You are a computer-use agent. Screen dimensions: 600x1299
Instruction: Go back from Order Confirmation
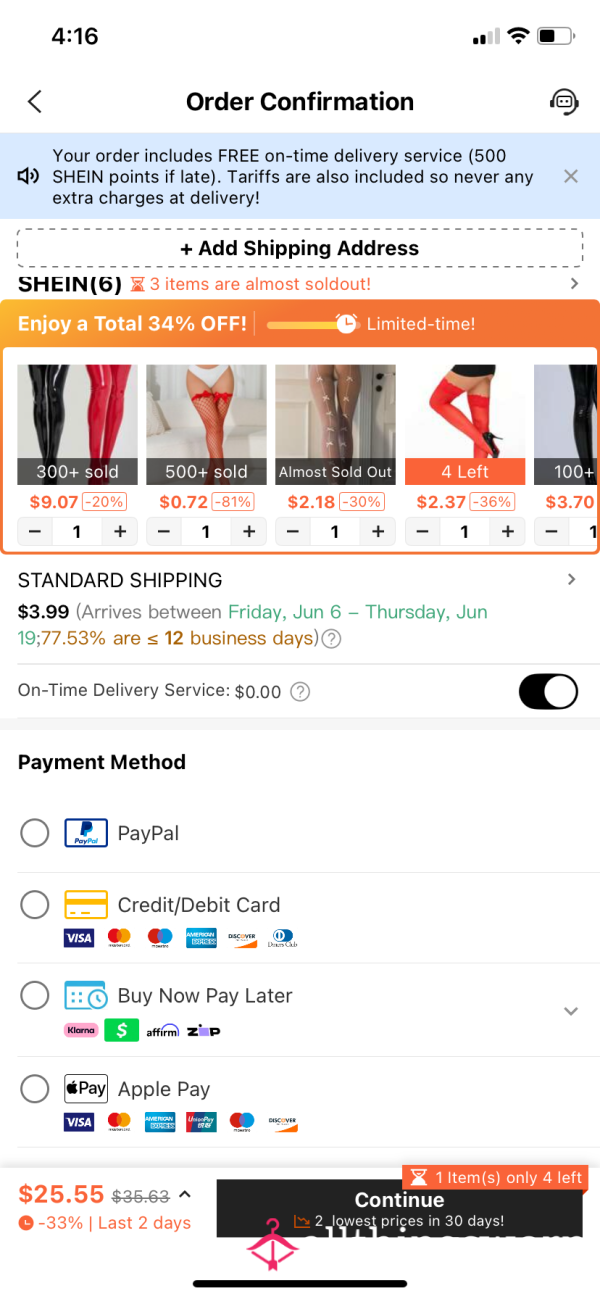(35, 101)
